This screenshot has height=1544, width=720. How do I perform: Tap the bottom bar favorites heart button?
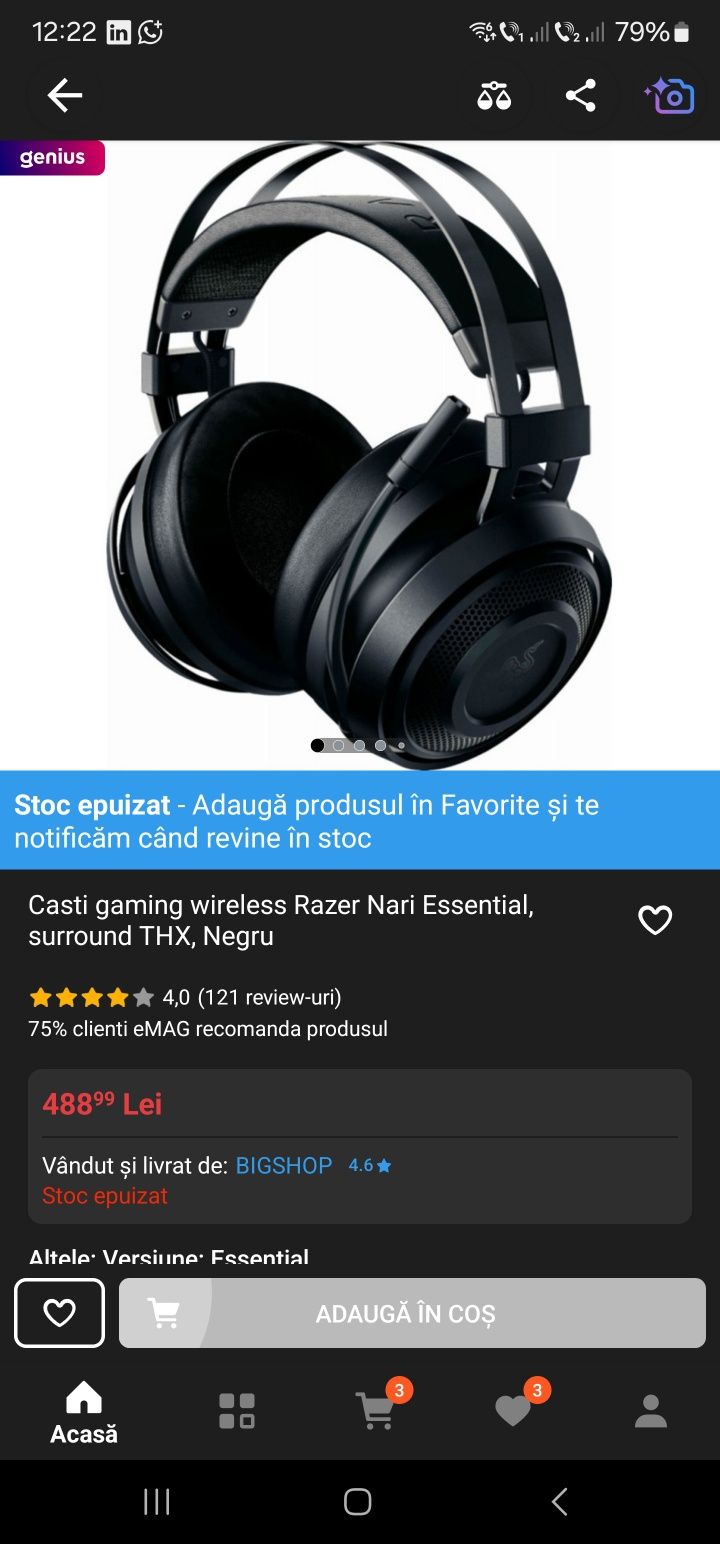pos(59,1313)
